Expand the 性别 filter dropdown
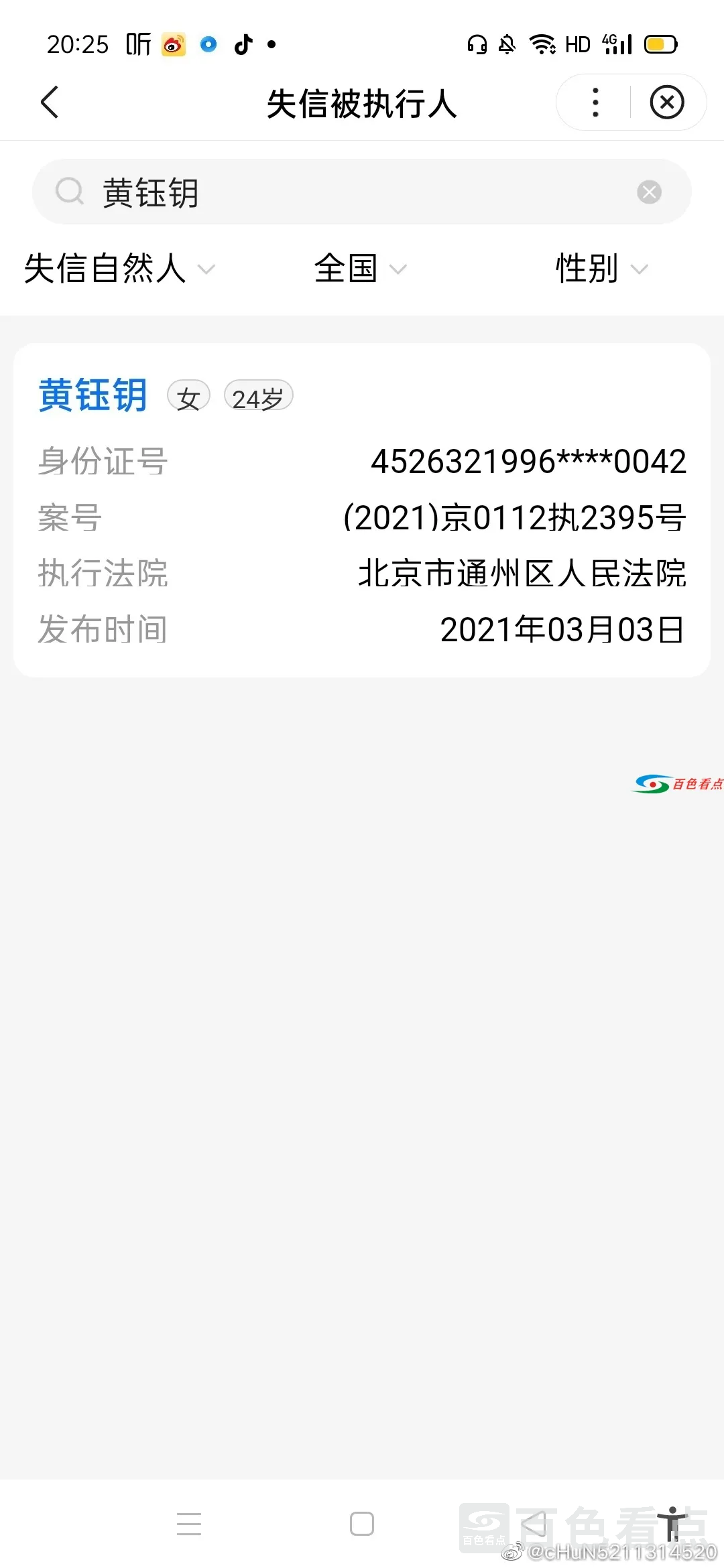 (601, 269)
